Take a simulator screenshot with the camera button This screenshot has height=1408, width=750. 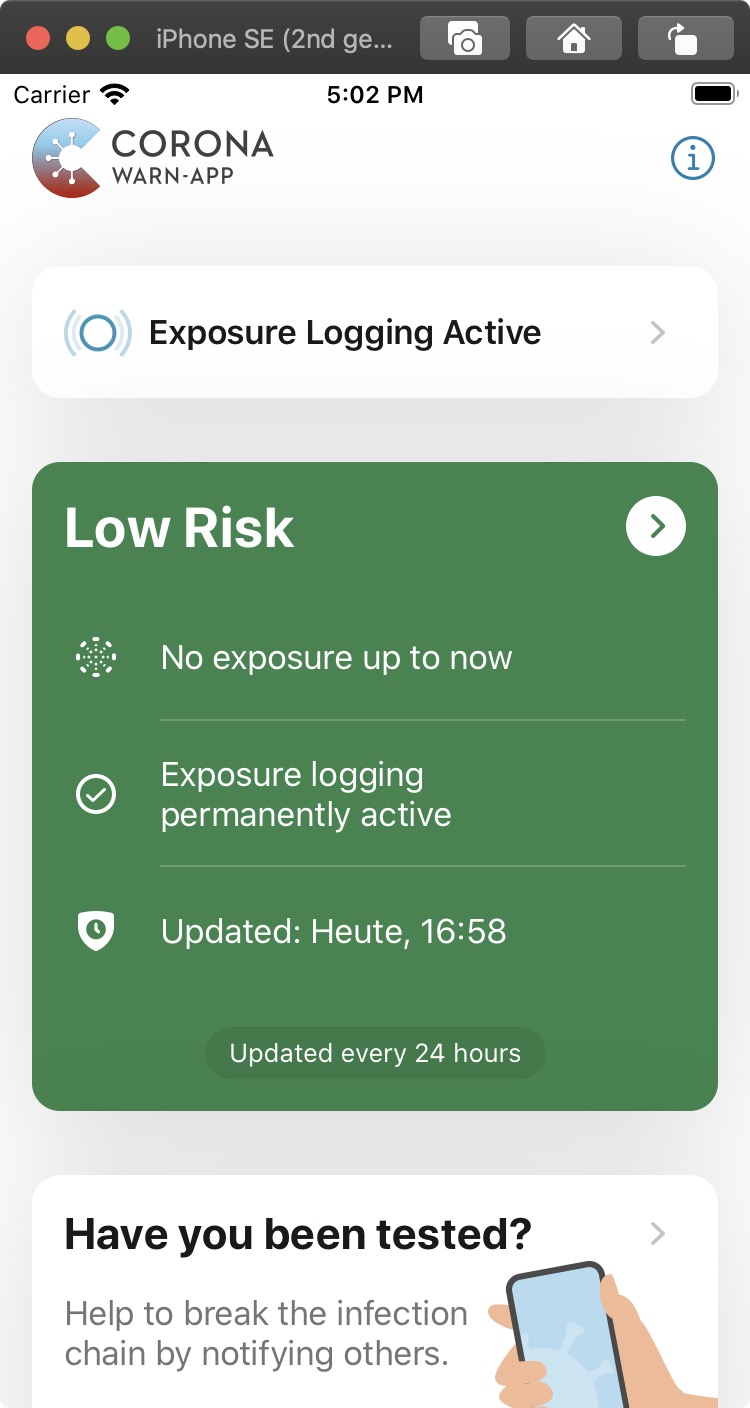[x=465, y=39]
